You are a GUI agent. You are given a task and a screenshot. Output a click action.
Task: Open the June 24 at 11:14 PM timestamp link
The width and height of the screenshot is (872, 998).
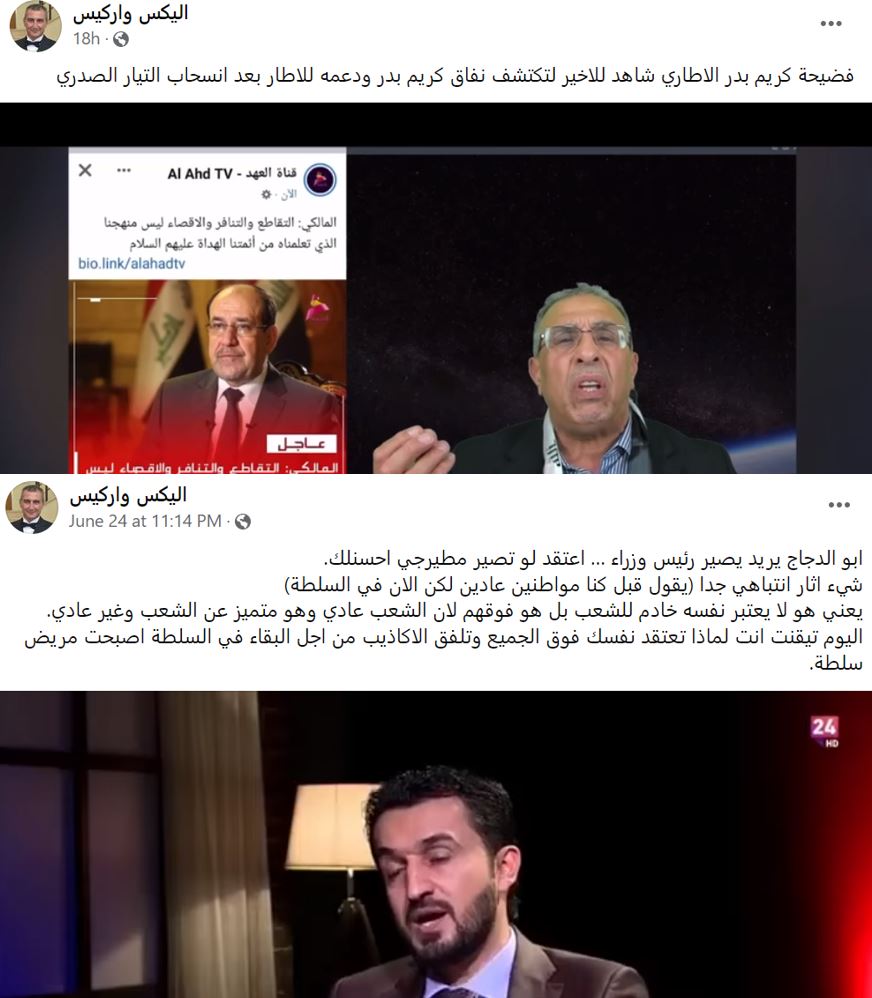coord(145,521)
